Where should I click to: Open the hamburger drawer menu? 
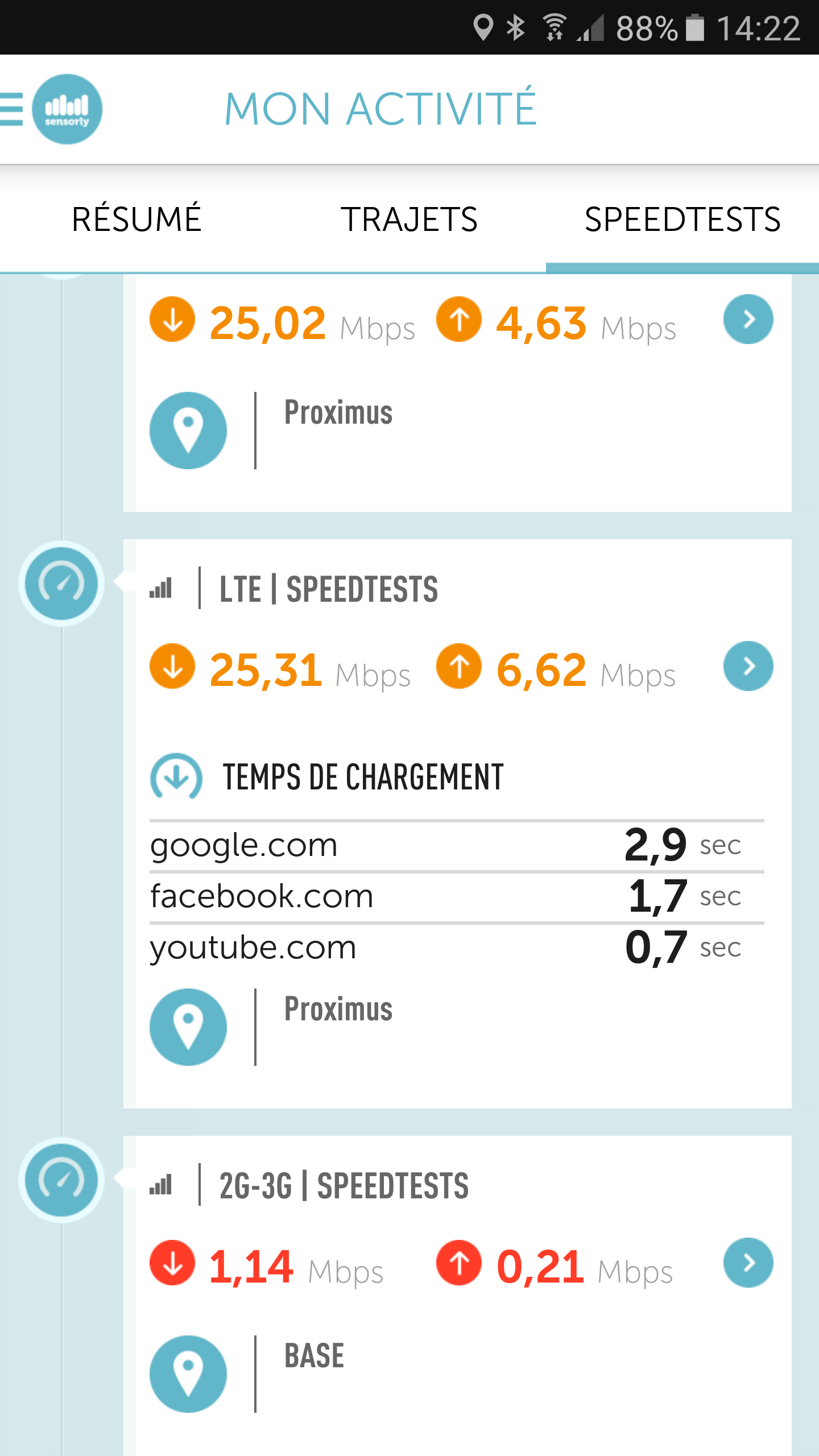tap(13, 109)
